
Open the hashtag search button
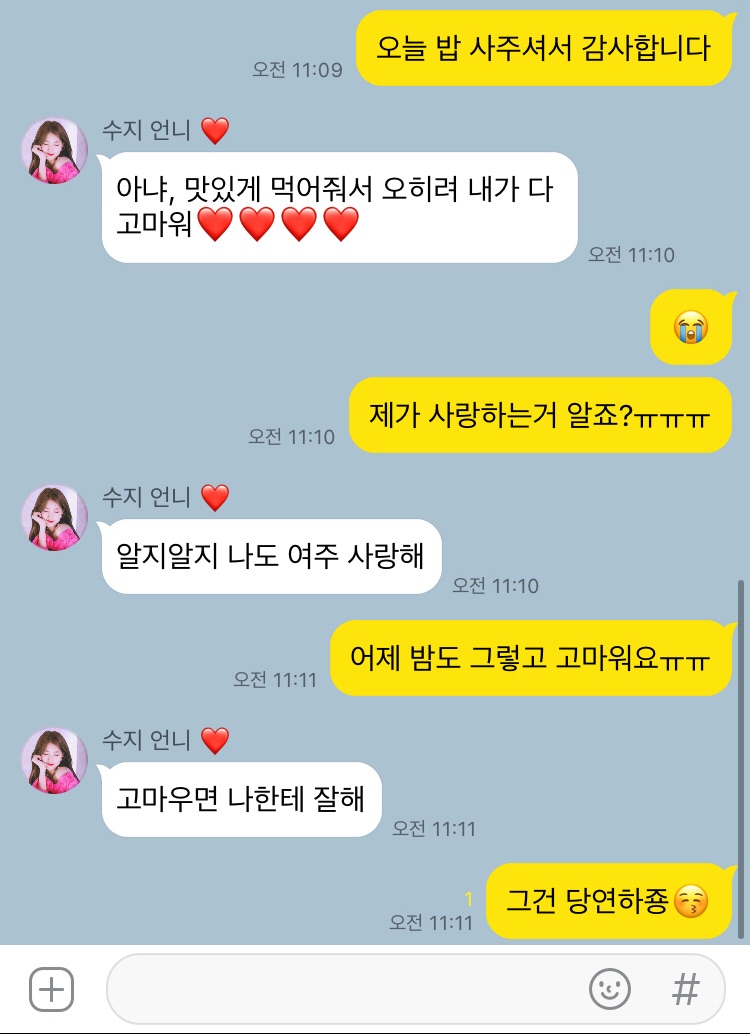tap(685, 990)
